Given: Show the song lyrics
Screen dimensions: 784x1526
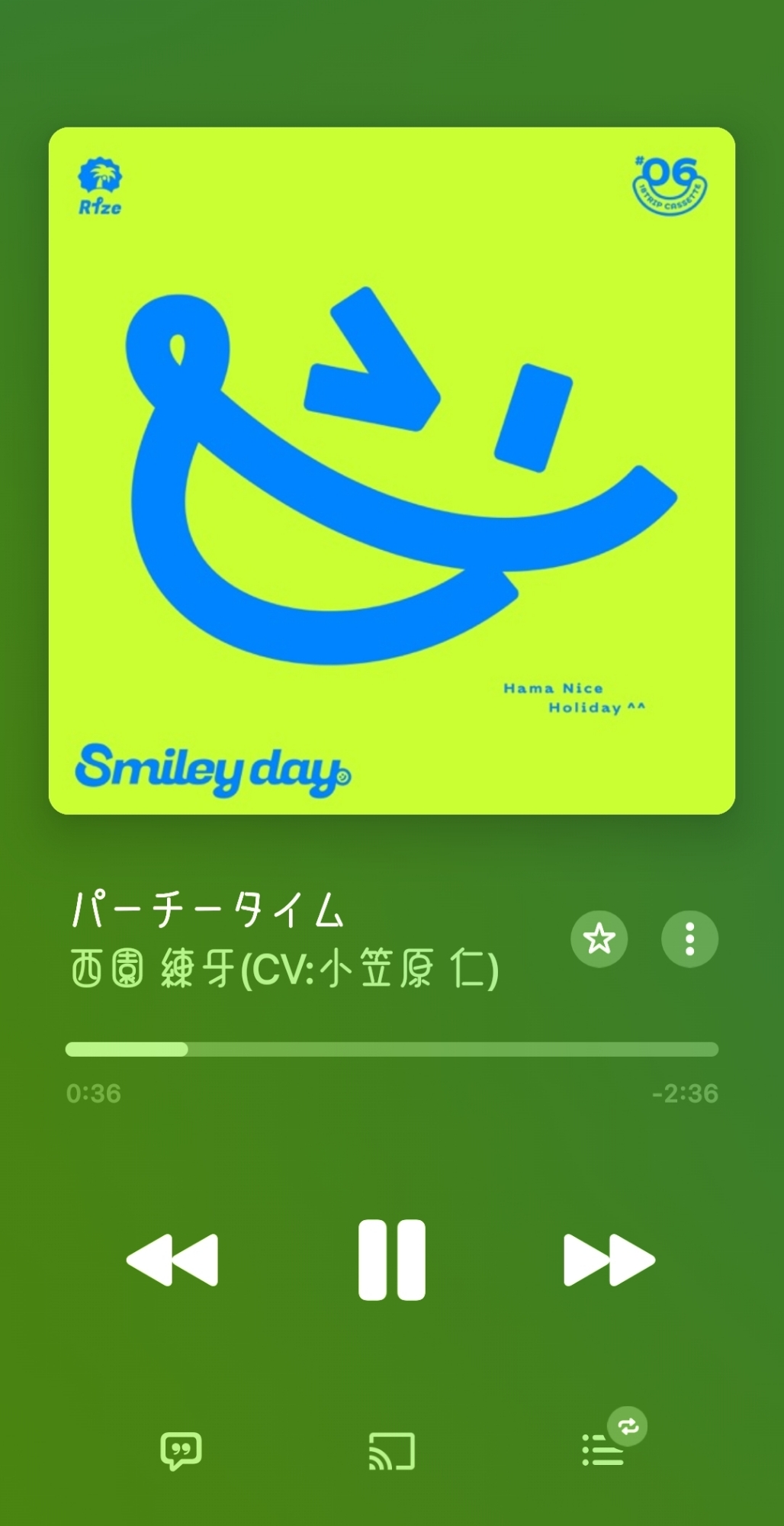Looking at the screenshot, I should (x=181, y=1450).
